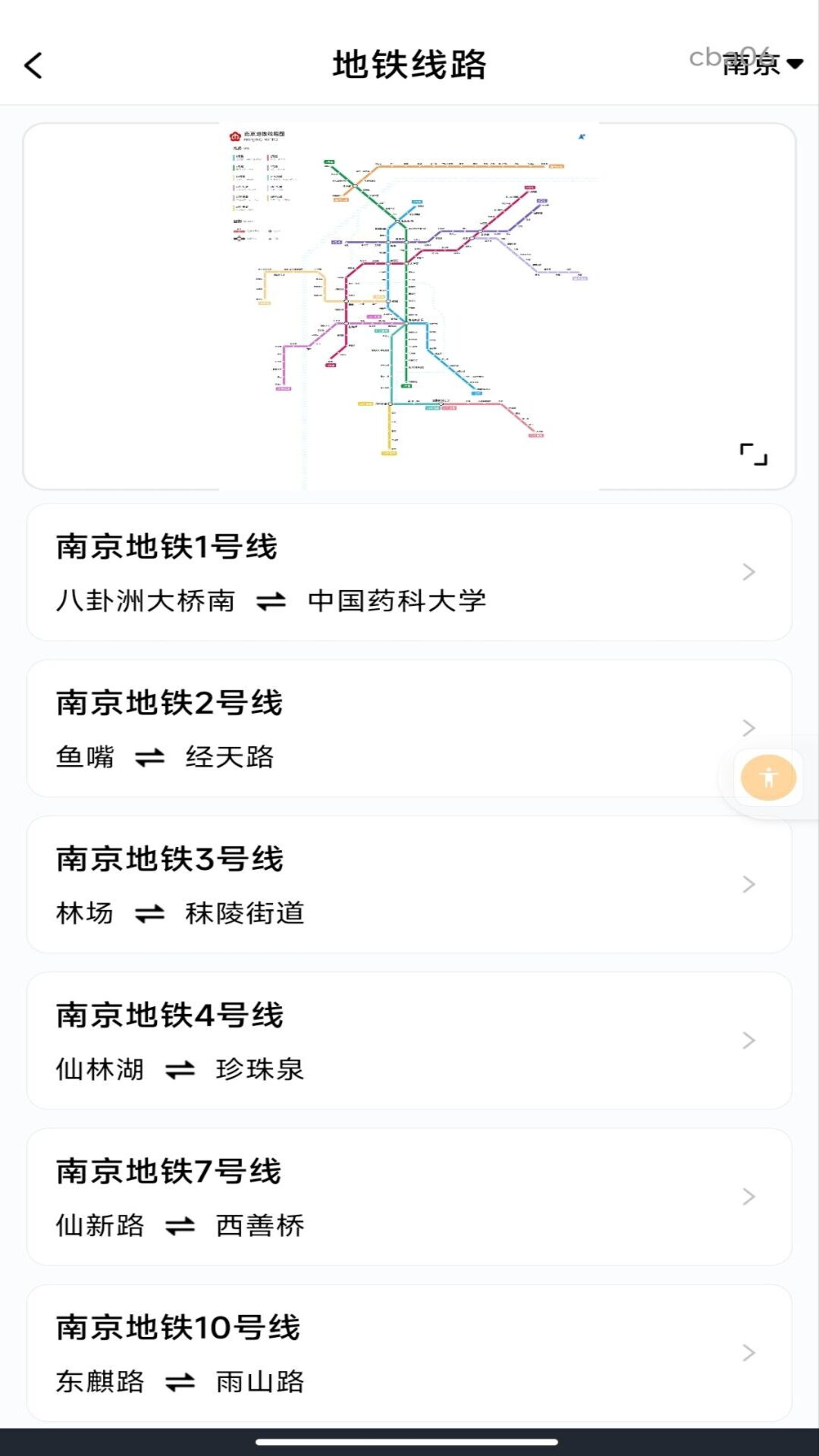
Task: Tap the back arrow to return
Action: coord(33,64)
